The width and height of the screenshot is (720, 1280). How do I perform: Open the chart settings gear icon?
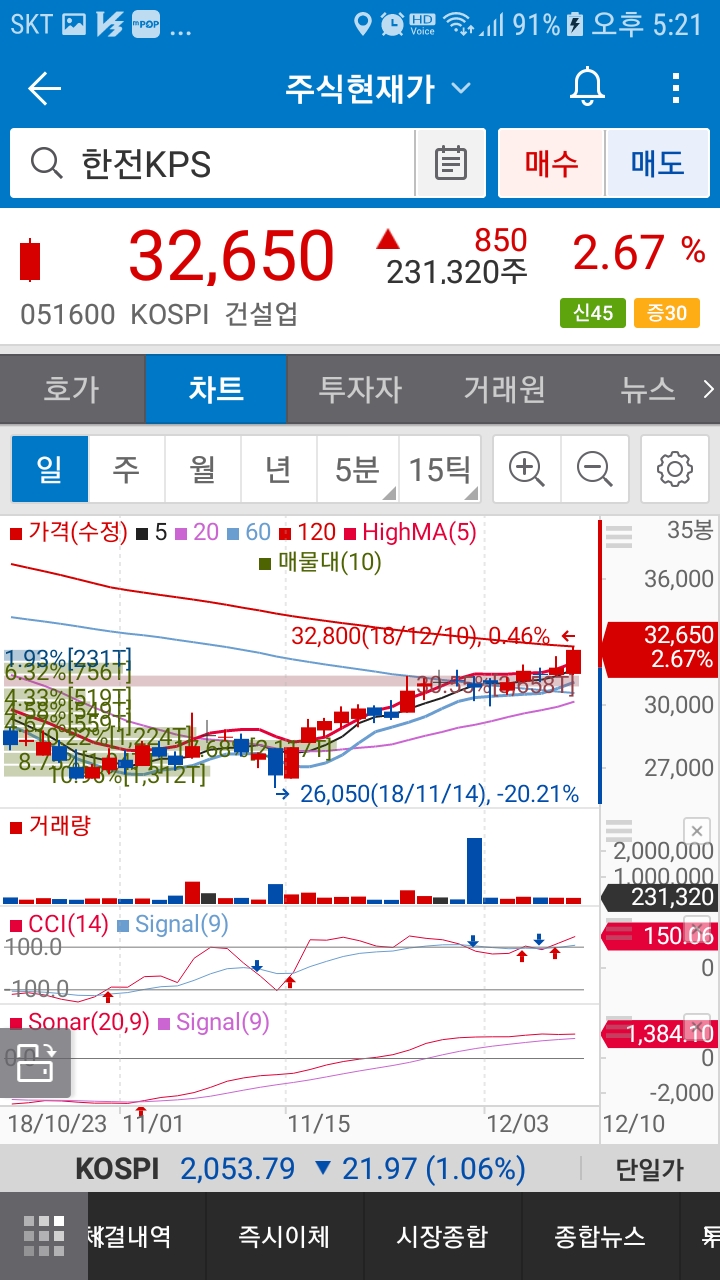[x=674, y=468]
